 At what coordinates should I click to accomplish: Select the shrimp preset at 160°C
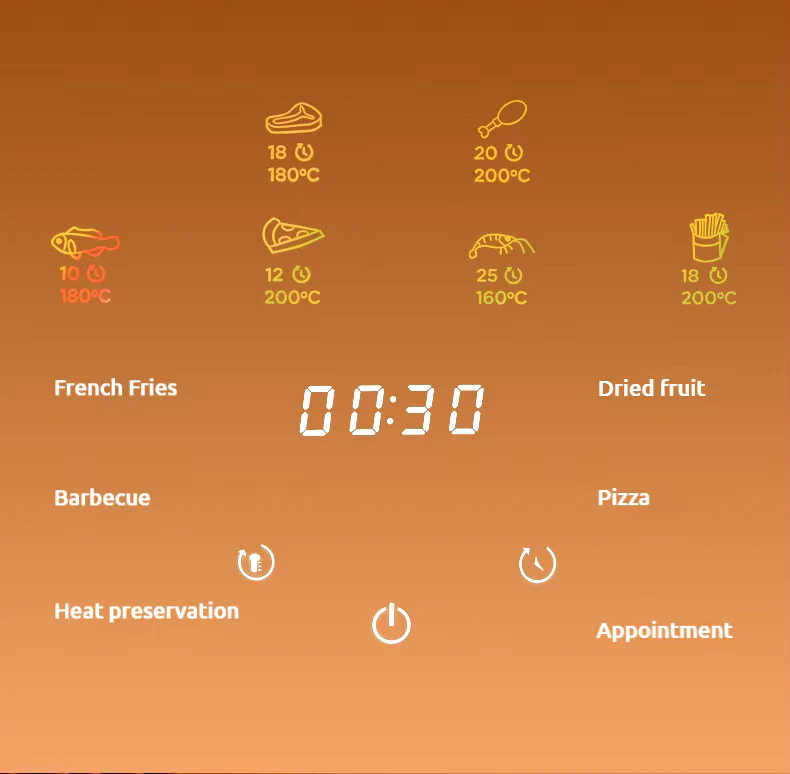coord(501,244)
